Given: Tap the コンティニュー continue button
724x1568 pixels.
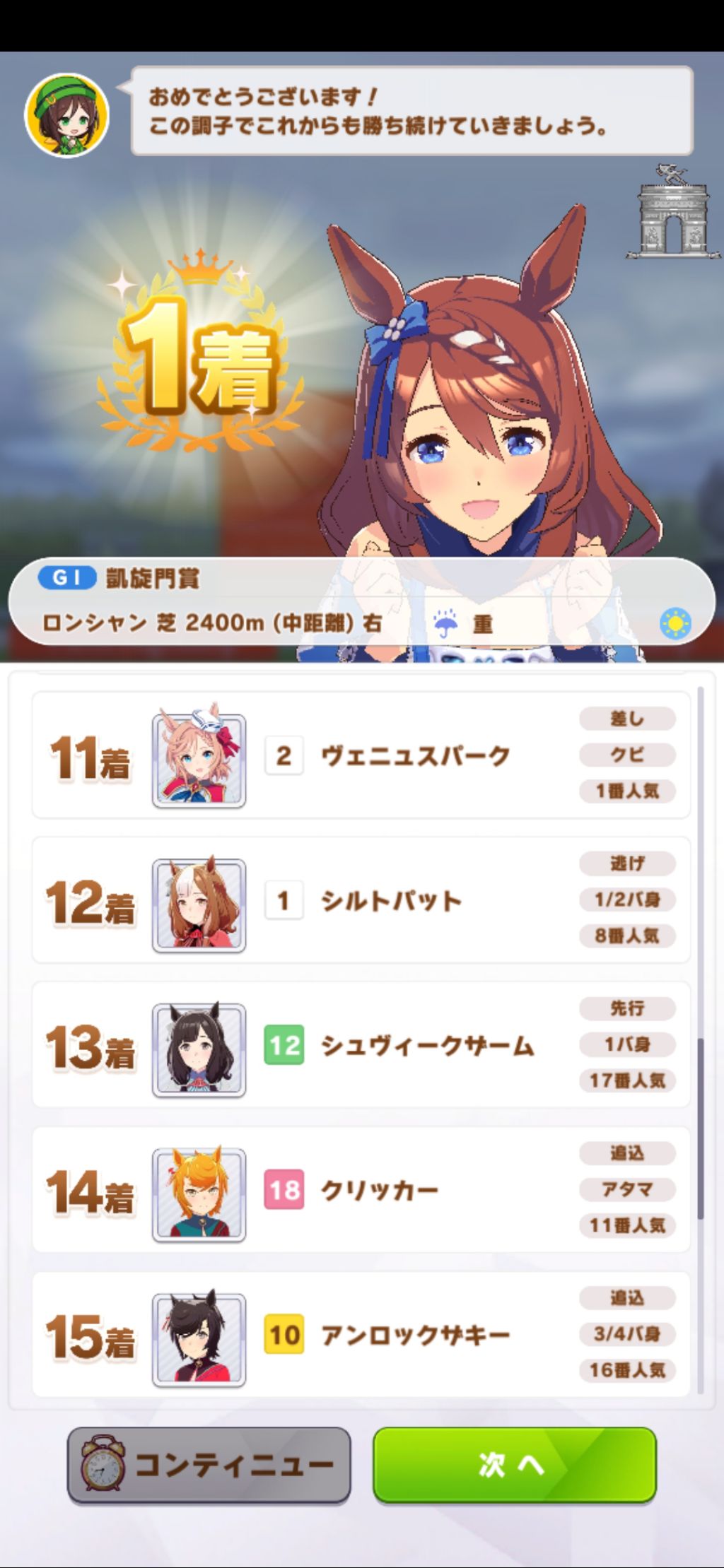Looking at the screenshot, I should pyautogui.click(x=209, y=1464).
